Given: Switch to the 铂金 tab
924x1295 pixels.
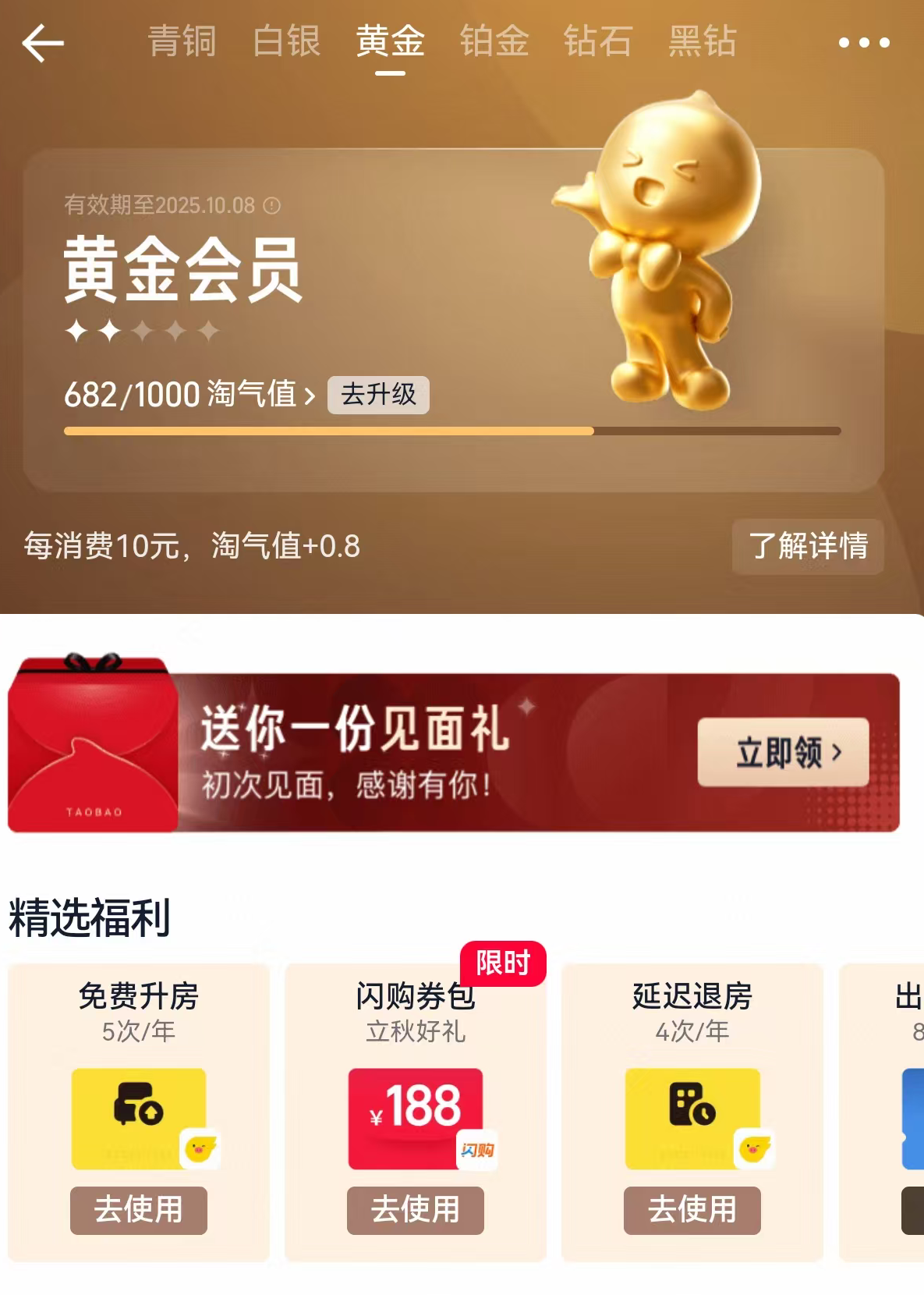Looking at the screenshot, I should click(x=494, y=41).
